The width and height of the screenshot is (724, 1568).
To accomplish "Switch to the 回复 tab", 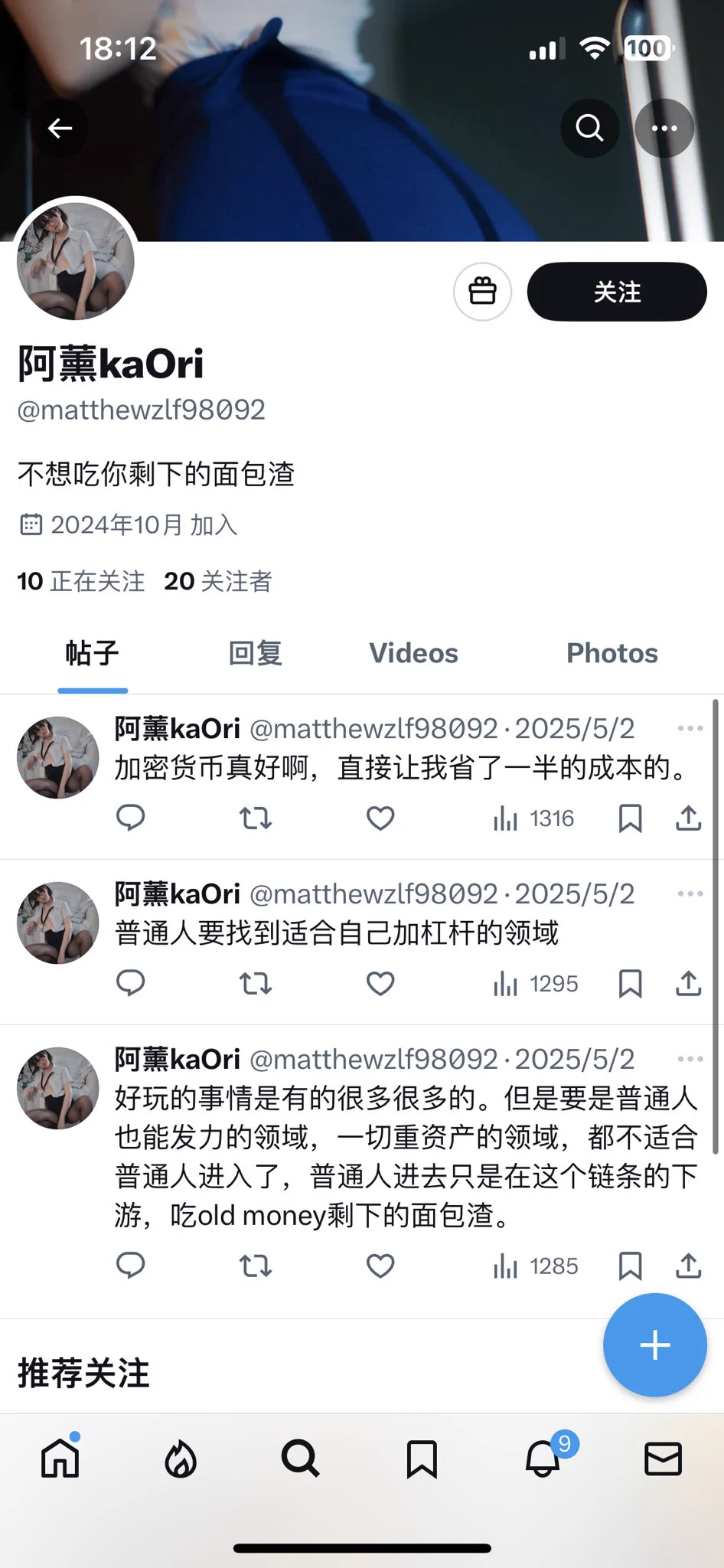I will (x=256, y=653).
